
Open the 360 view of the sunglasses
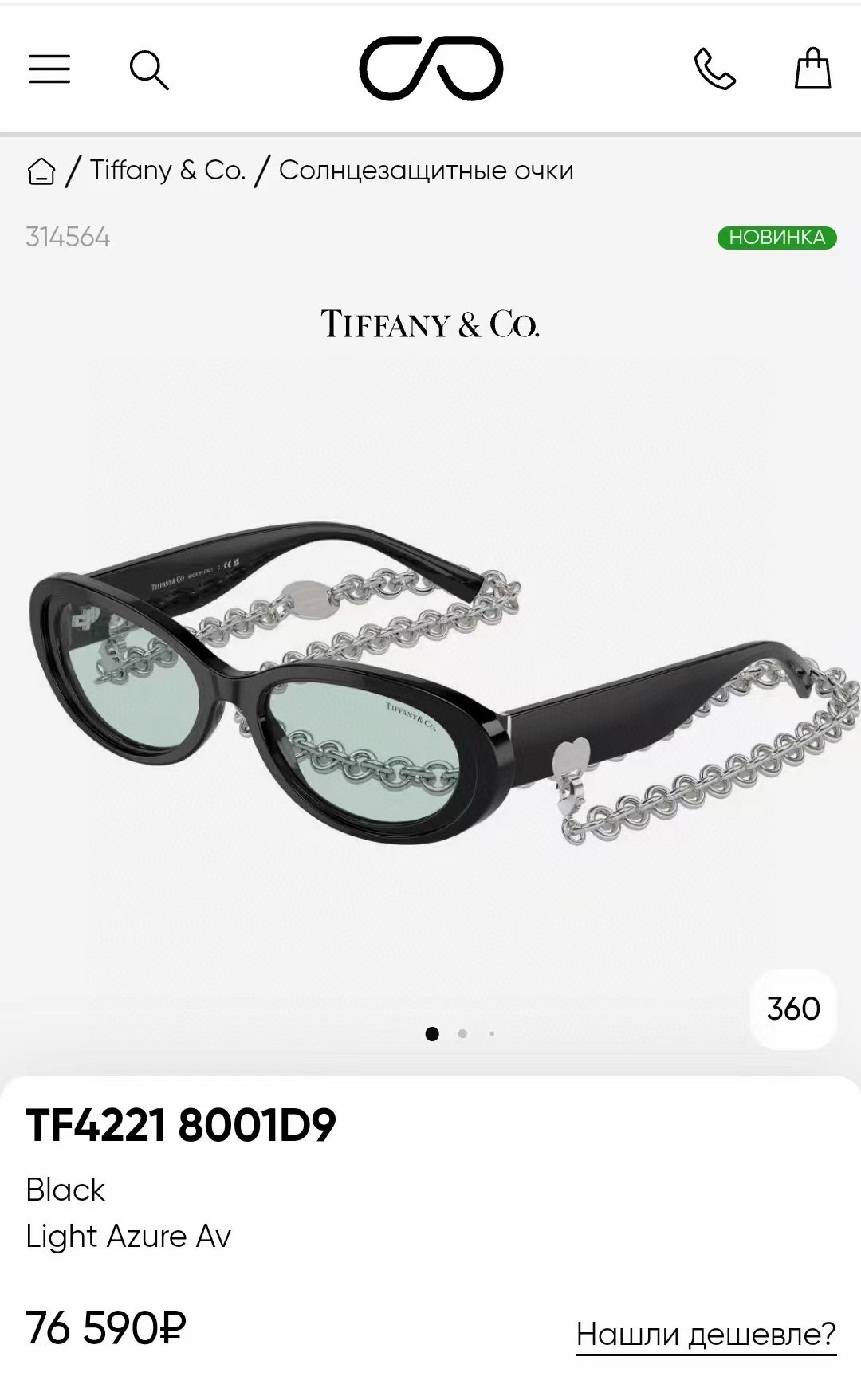(x=792, y=1009)
